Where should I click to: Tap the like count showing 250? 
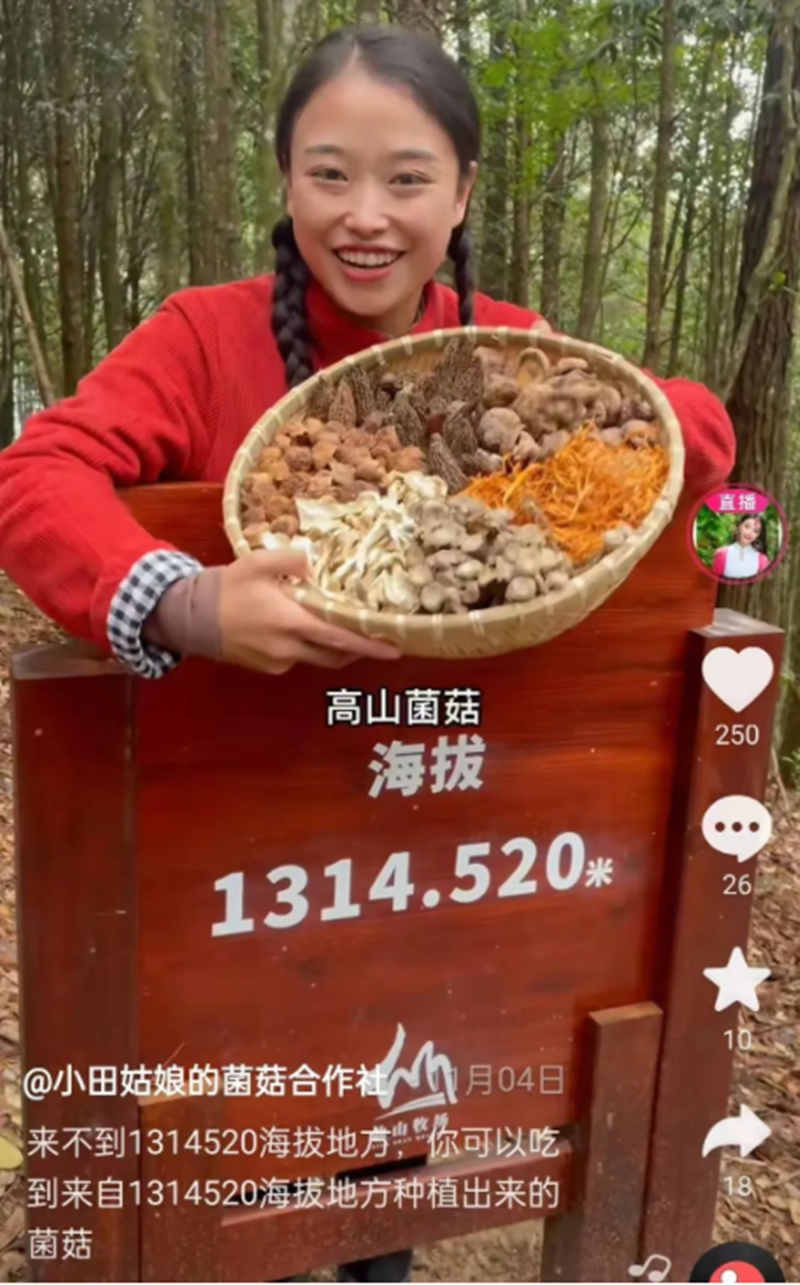tap(735, 732)
